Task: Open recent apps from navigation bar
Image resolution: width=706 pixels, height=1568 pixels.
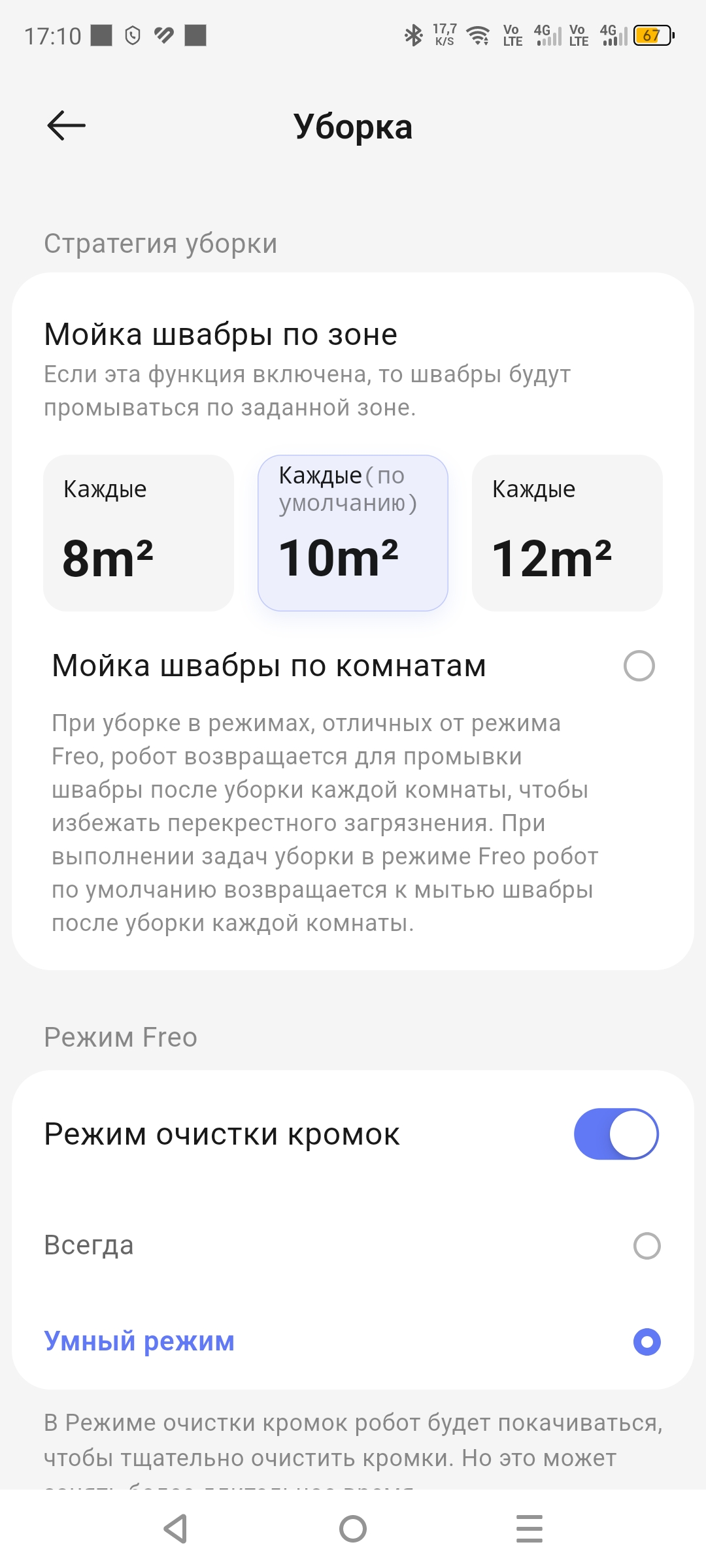Action: (x=529, y=1529)
